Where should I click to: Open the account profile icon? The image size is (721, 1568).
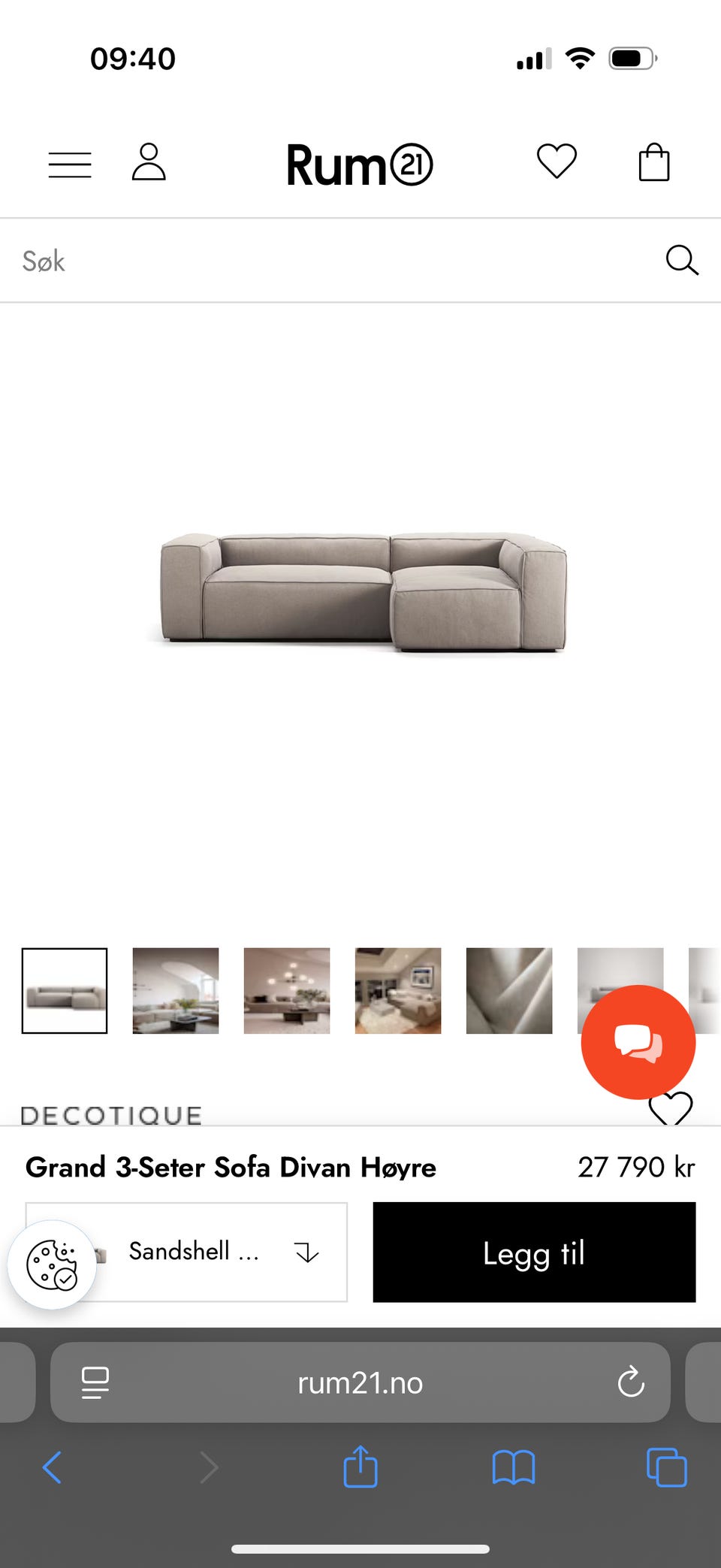point(149,162)
